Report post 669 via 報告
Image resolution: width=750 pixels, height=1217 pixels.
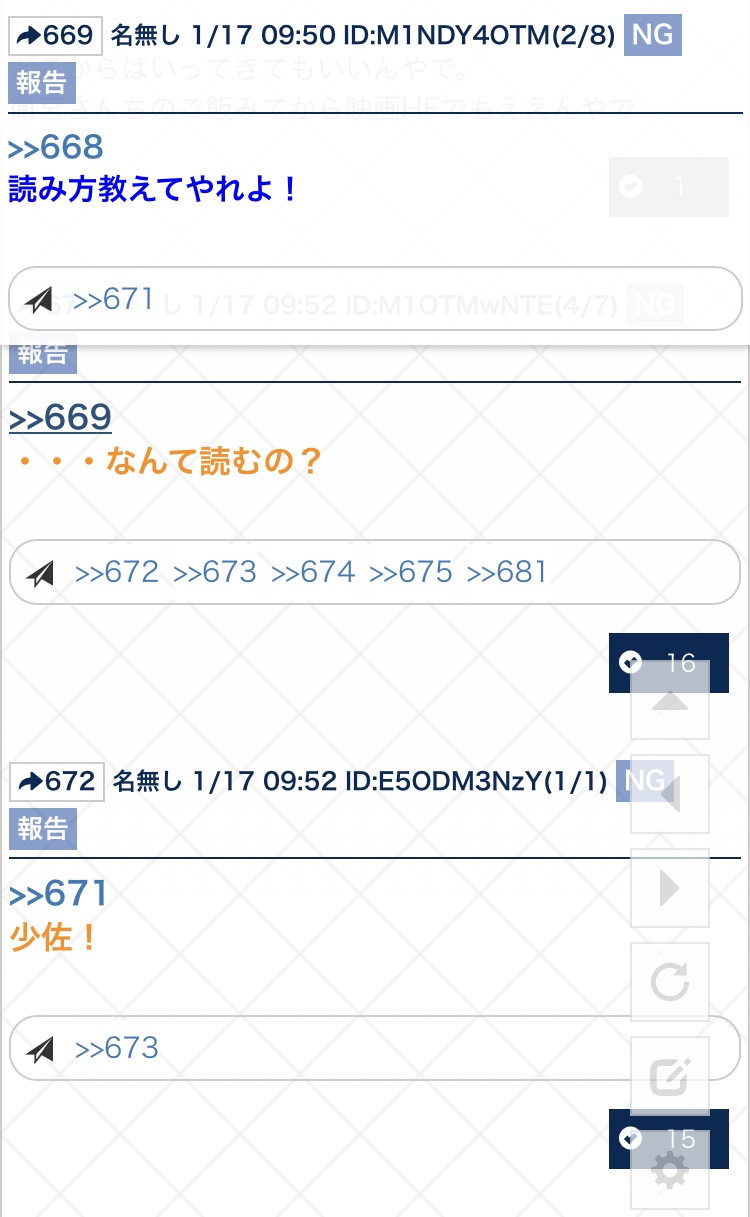[x=41, y=83]
